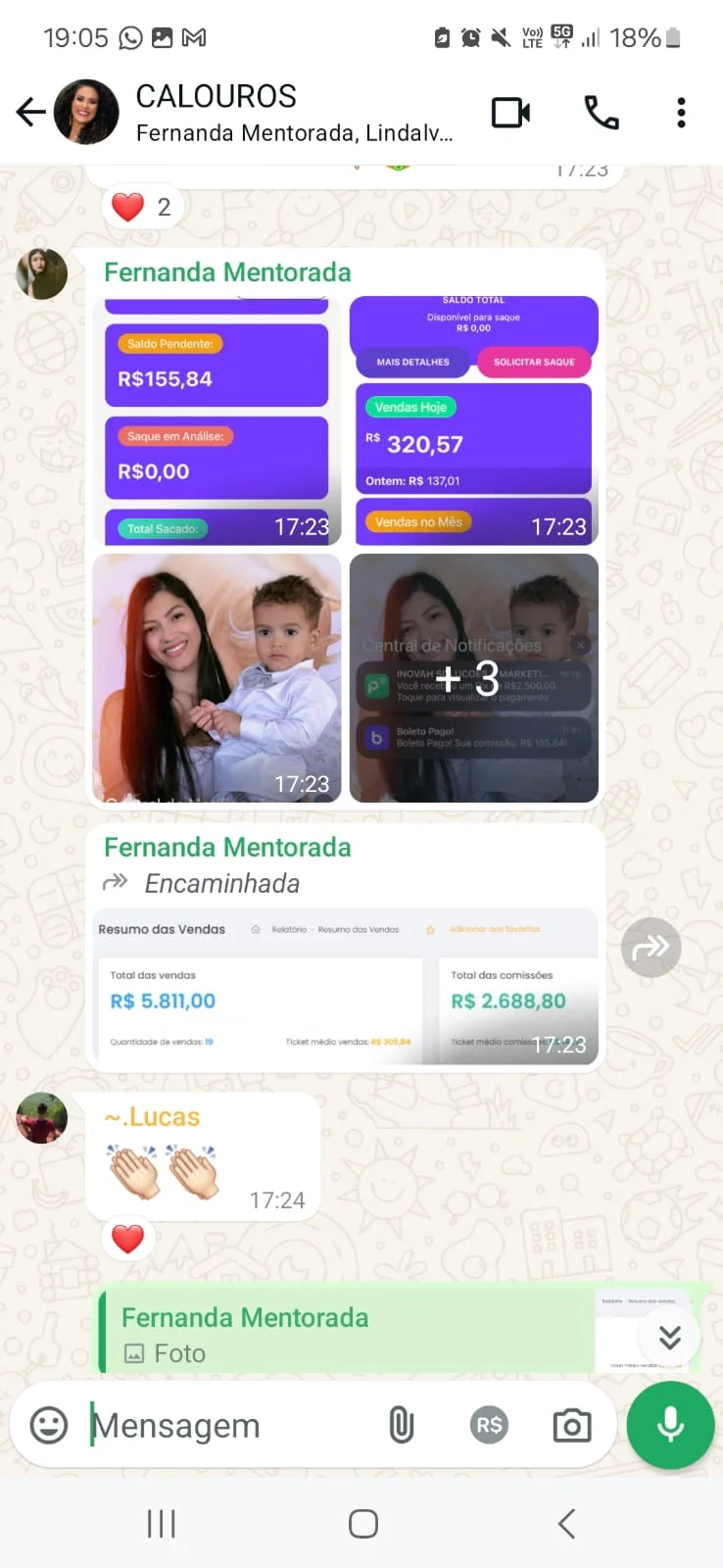Jump to latest messages with down arrows
This screenshot has width=723, height=1568.
[x=670, y=1337]
